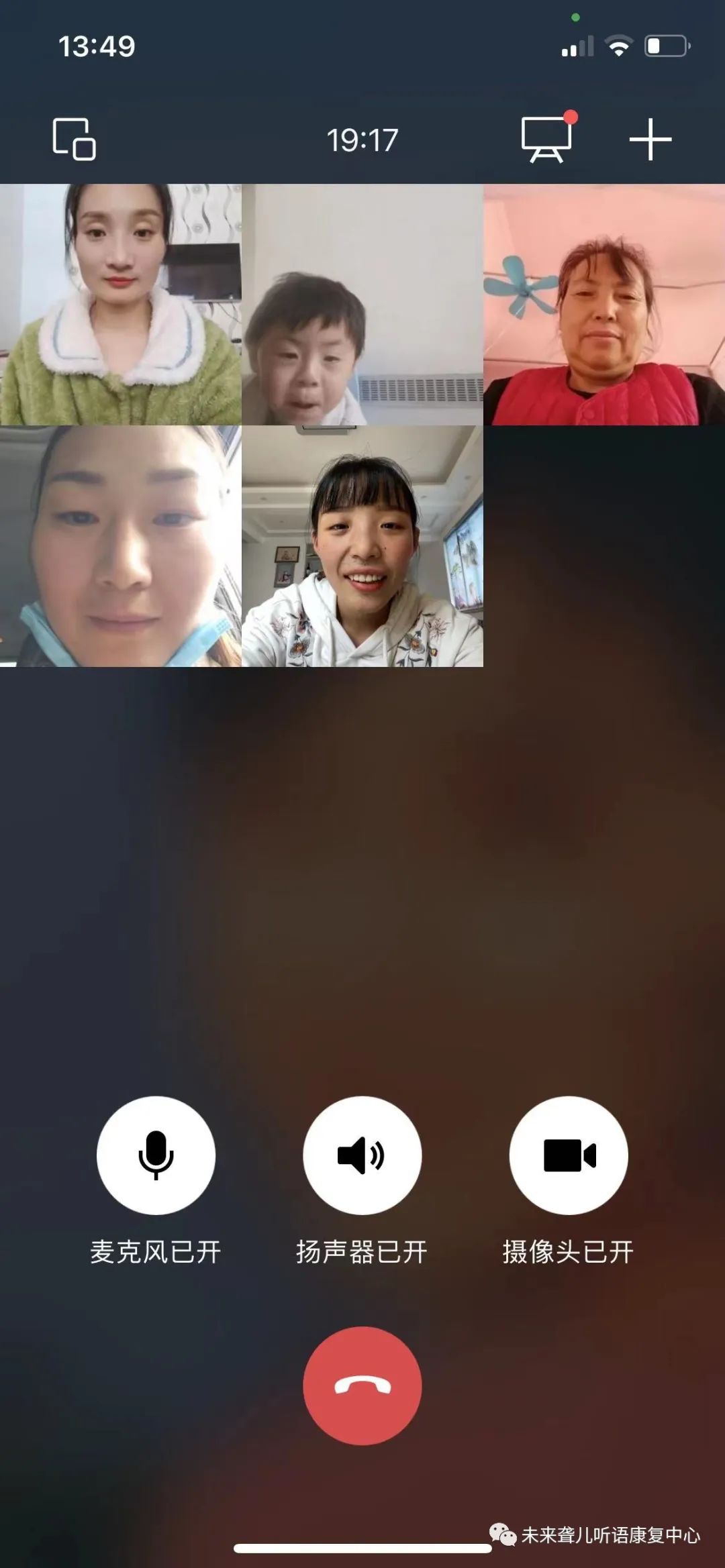Image resolution: width=725 pixels, height=1568 pixels.
Task: Enlarge the child's video tile
Action: pos(362,305)
